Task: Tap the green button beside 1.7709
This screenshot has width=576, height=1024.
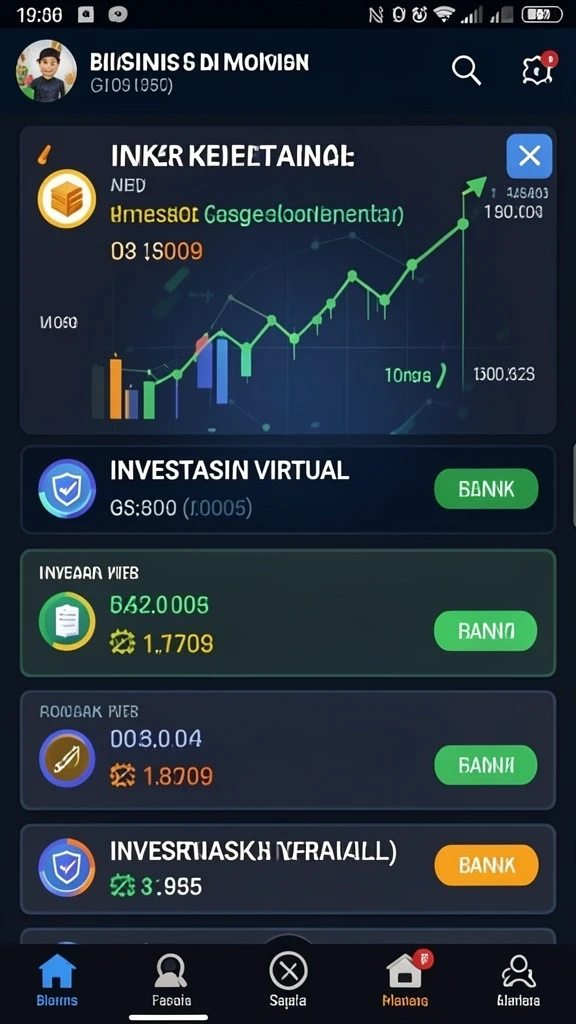Action: (x=485, y=631)
